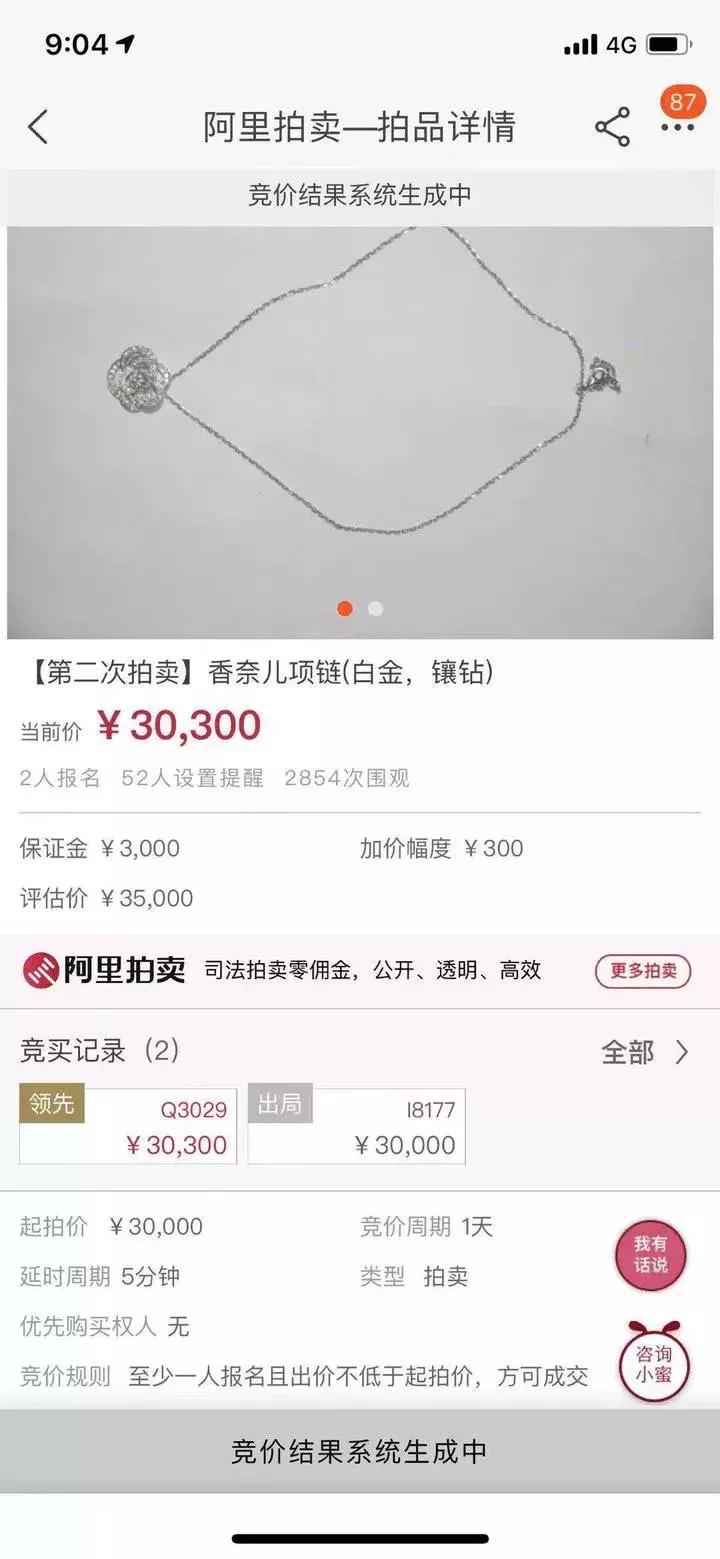Select the 52人设置提醒 reminder text
The image size is (720, 1559).
[190, 776]
